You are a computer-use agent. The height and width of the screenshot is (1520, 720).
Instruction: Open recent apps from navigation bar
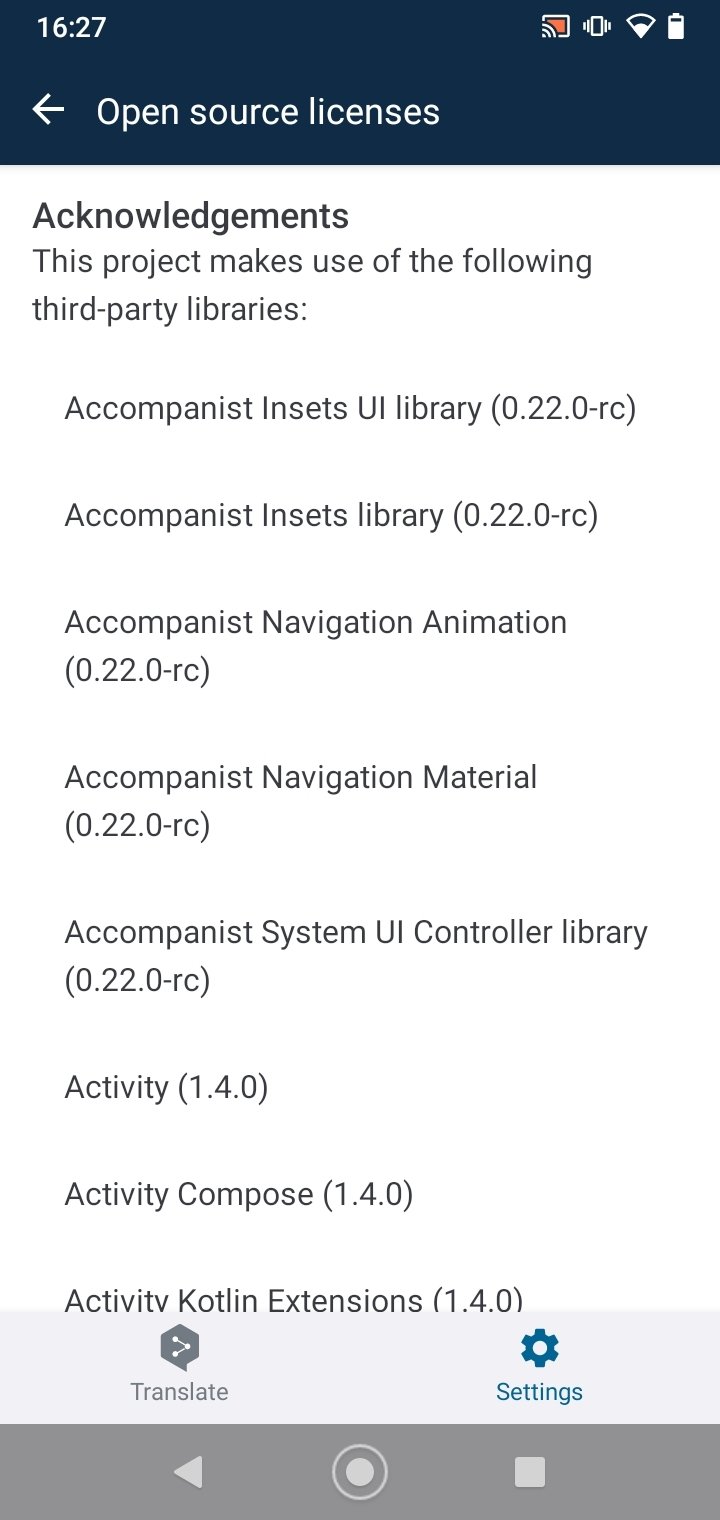(x=529, y=1471)
